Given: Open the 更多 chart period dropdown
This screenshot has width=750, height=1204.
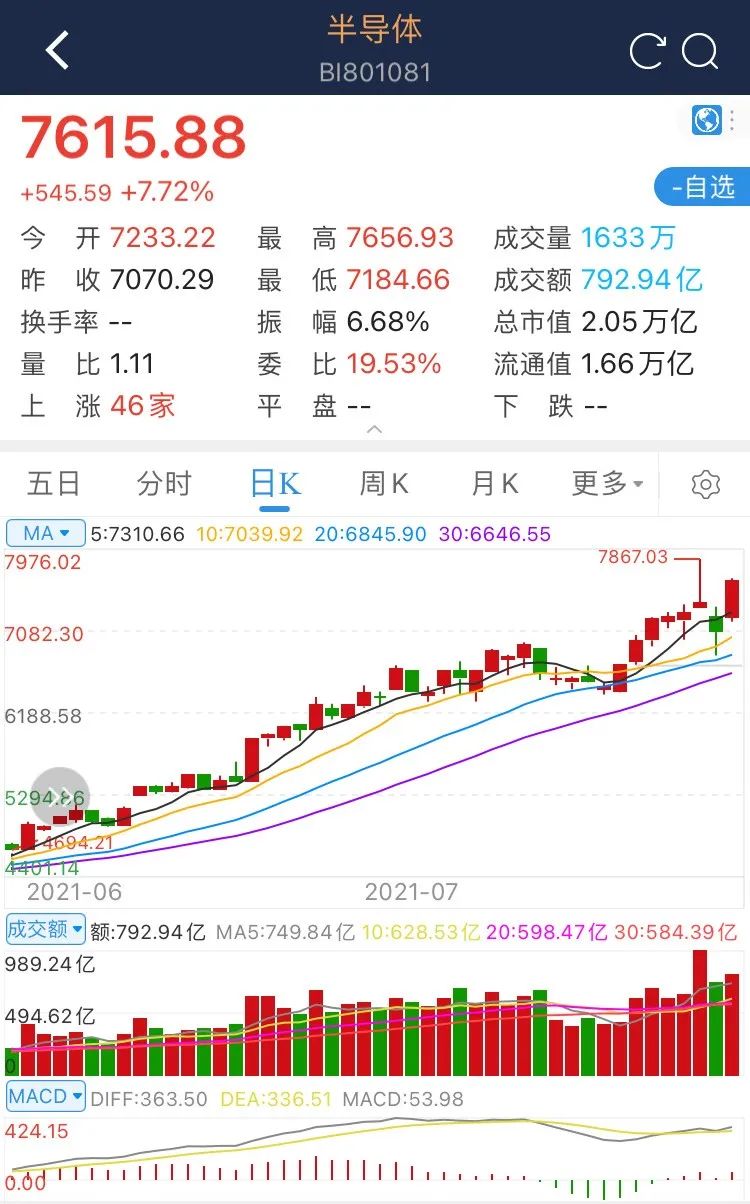Looking at the screenshot, I should click(608, 484).
